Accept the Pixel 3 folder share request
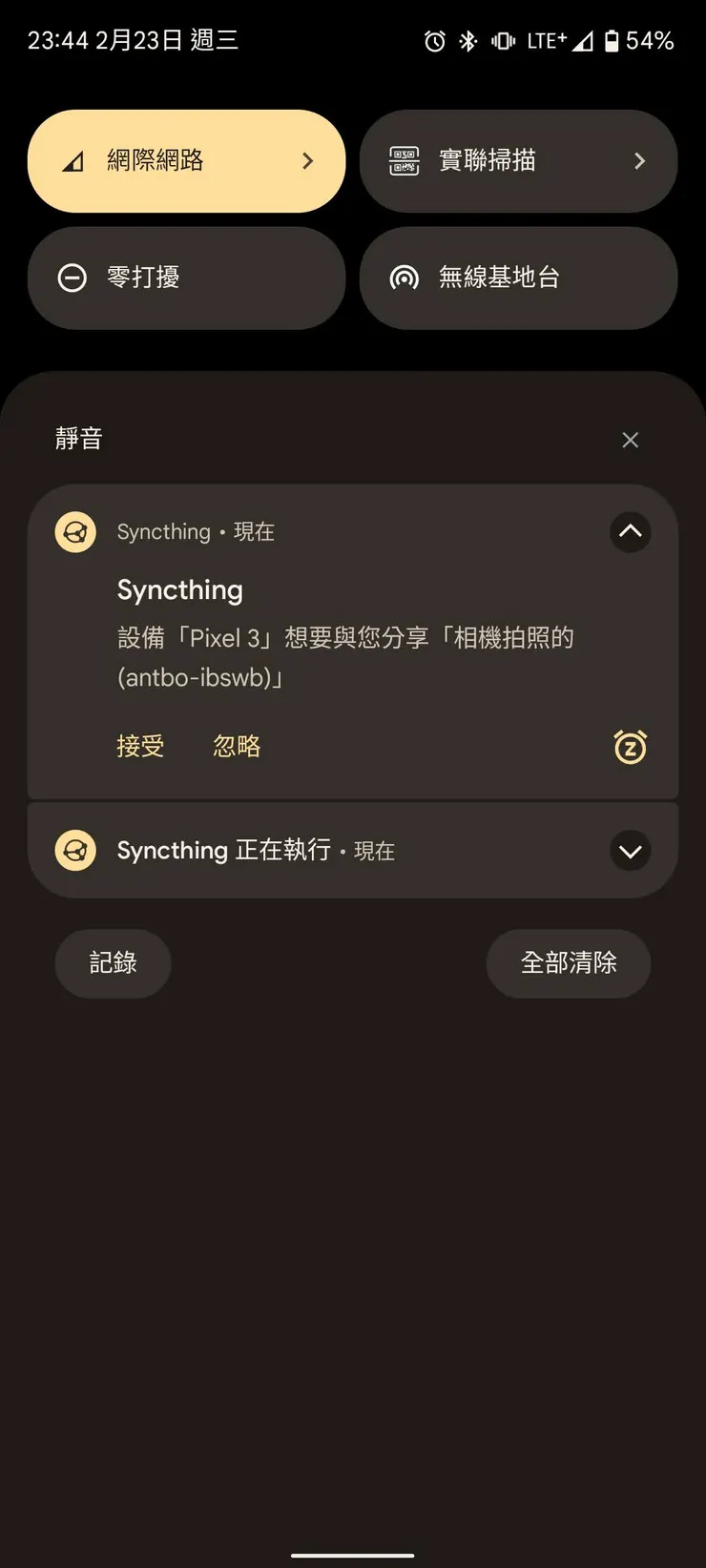The image size is (706, 1568). pos(140,746)
